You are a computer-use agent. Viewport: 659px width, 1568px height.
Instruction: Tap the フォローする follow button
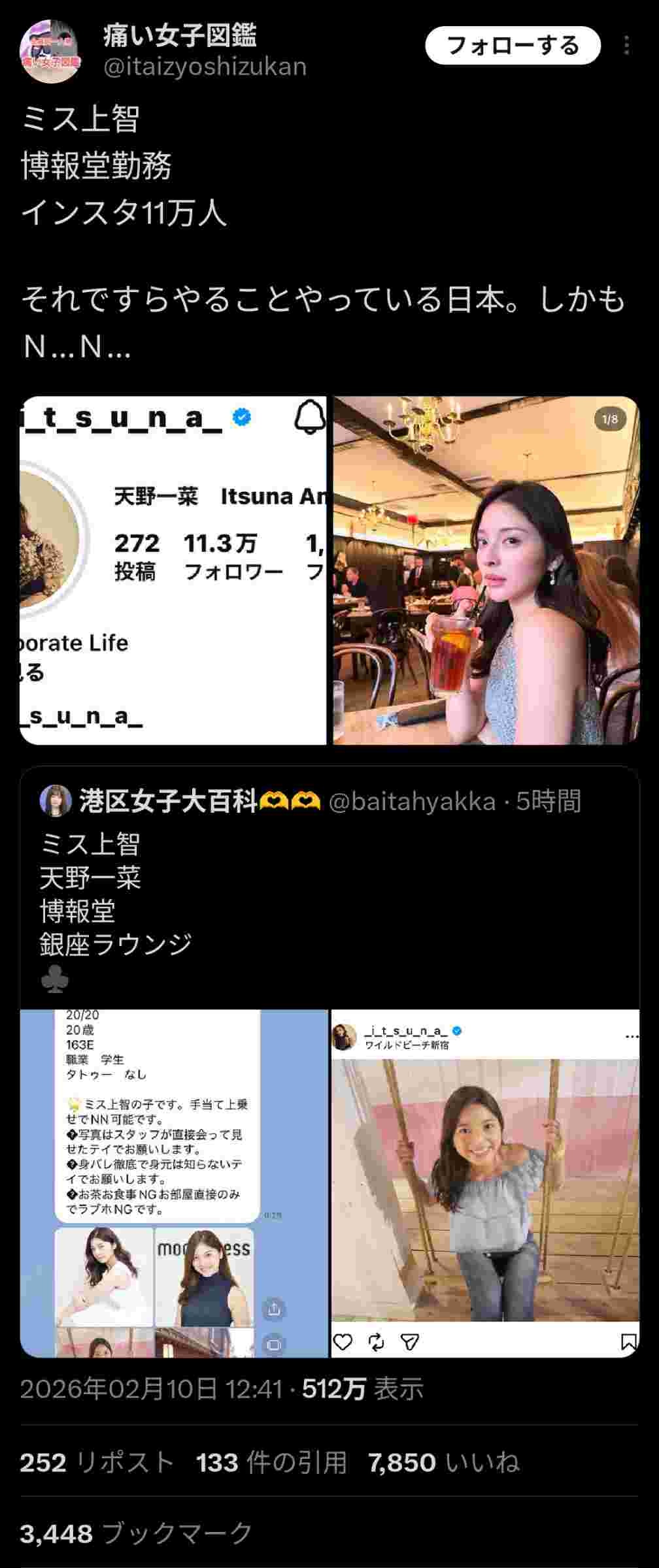point(513,46)
